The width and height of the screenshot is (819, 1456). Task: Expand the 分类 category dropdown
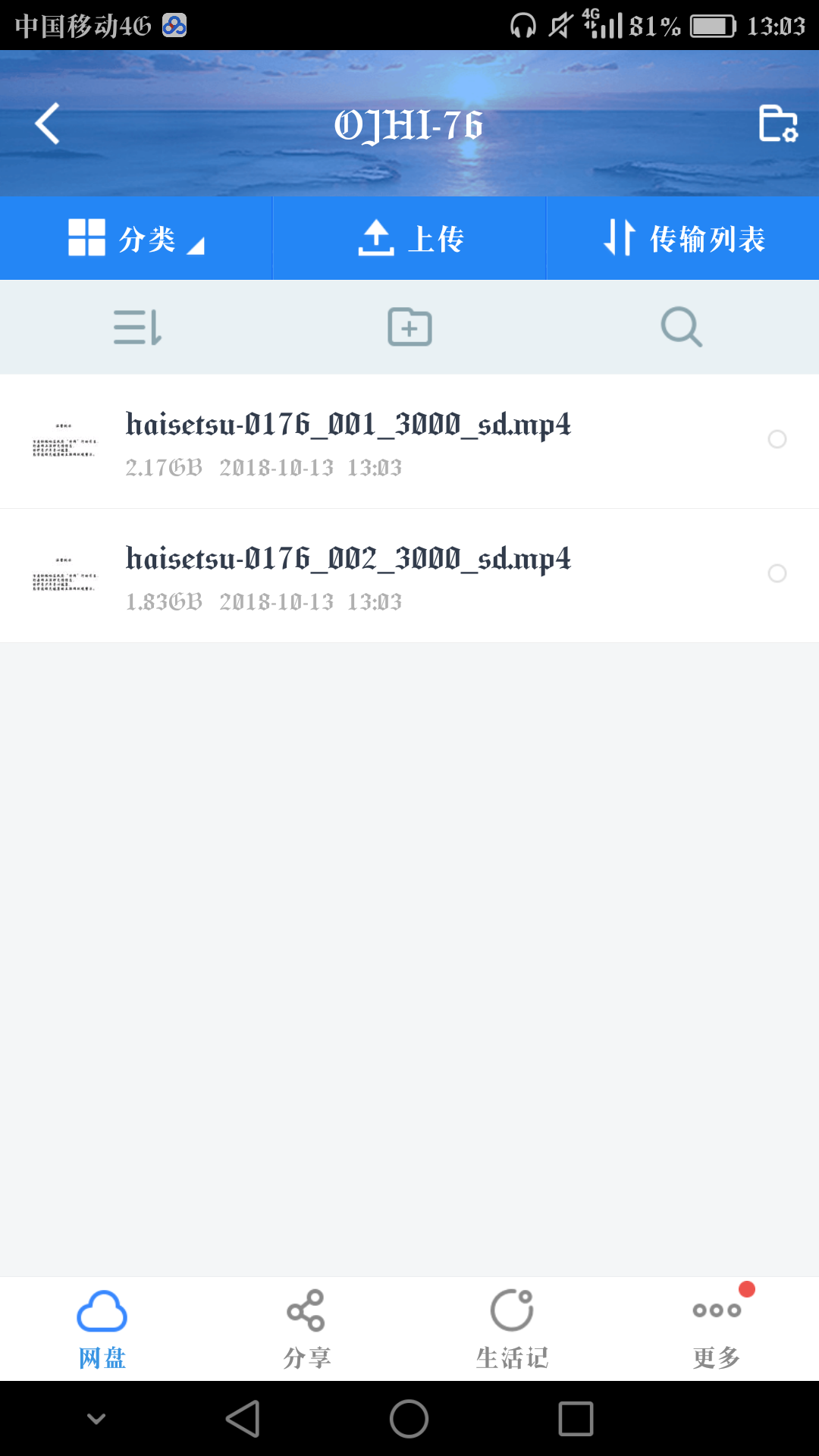(135, 237)
